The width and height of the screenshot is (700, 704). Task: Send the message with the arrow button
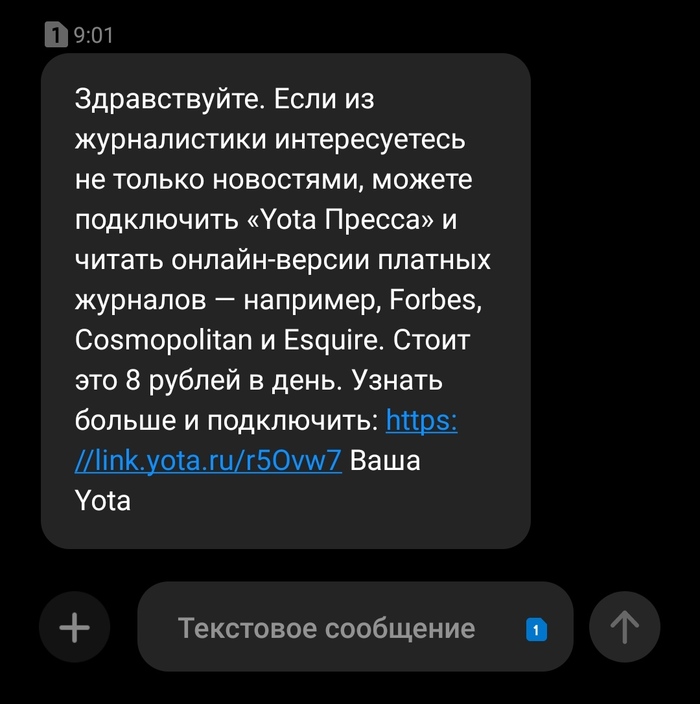pyautogui.click(x=624, y=628)
